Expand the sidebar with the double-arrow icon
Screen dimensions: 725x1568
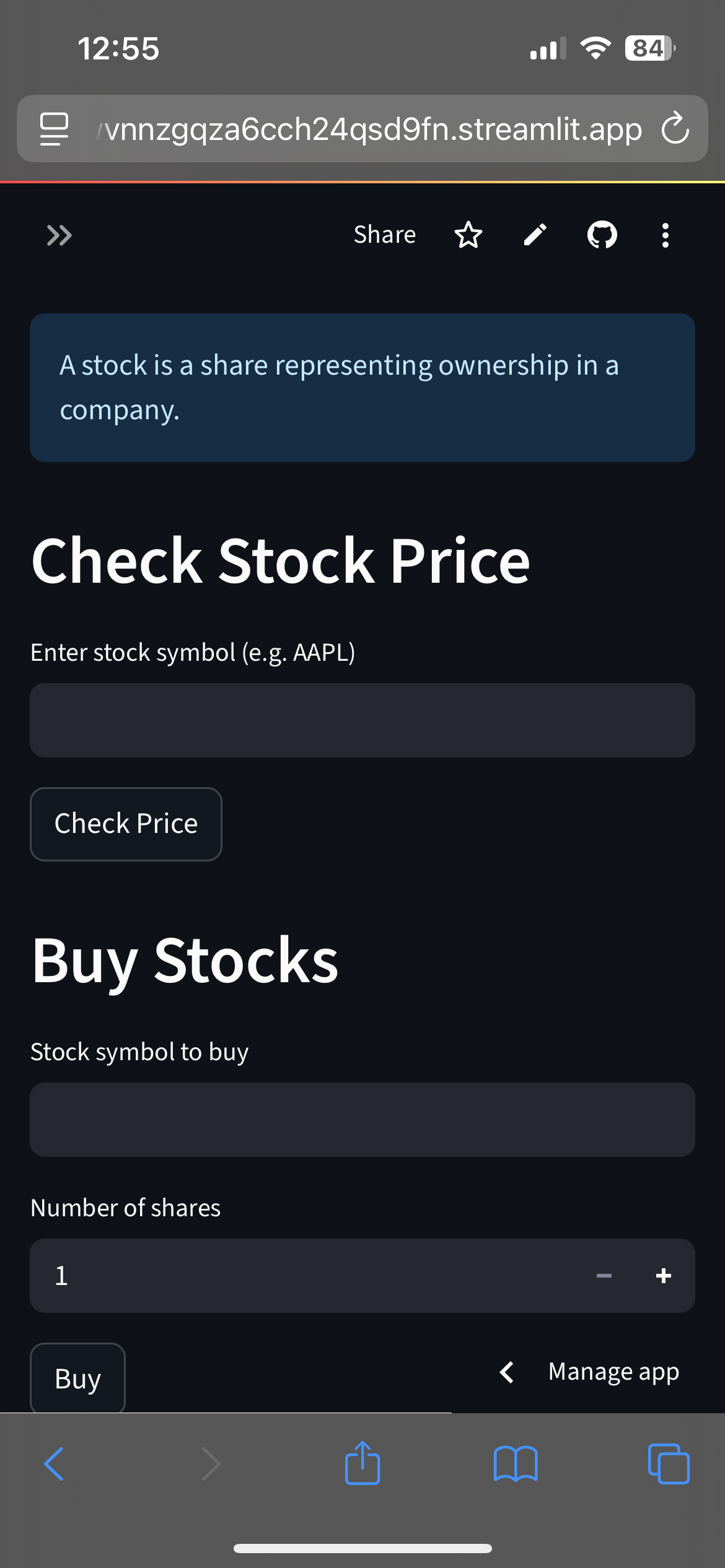(59, 235)
